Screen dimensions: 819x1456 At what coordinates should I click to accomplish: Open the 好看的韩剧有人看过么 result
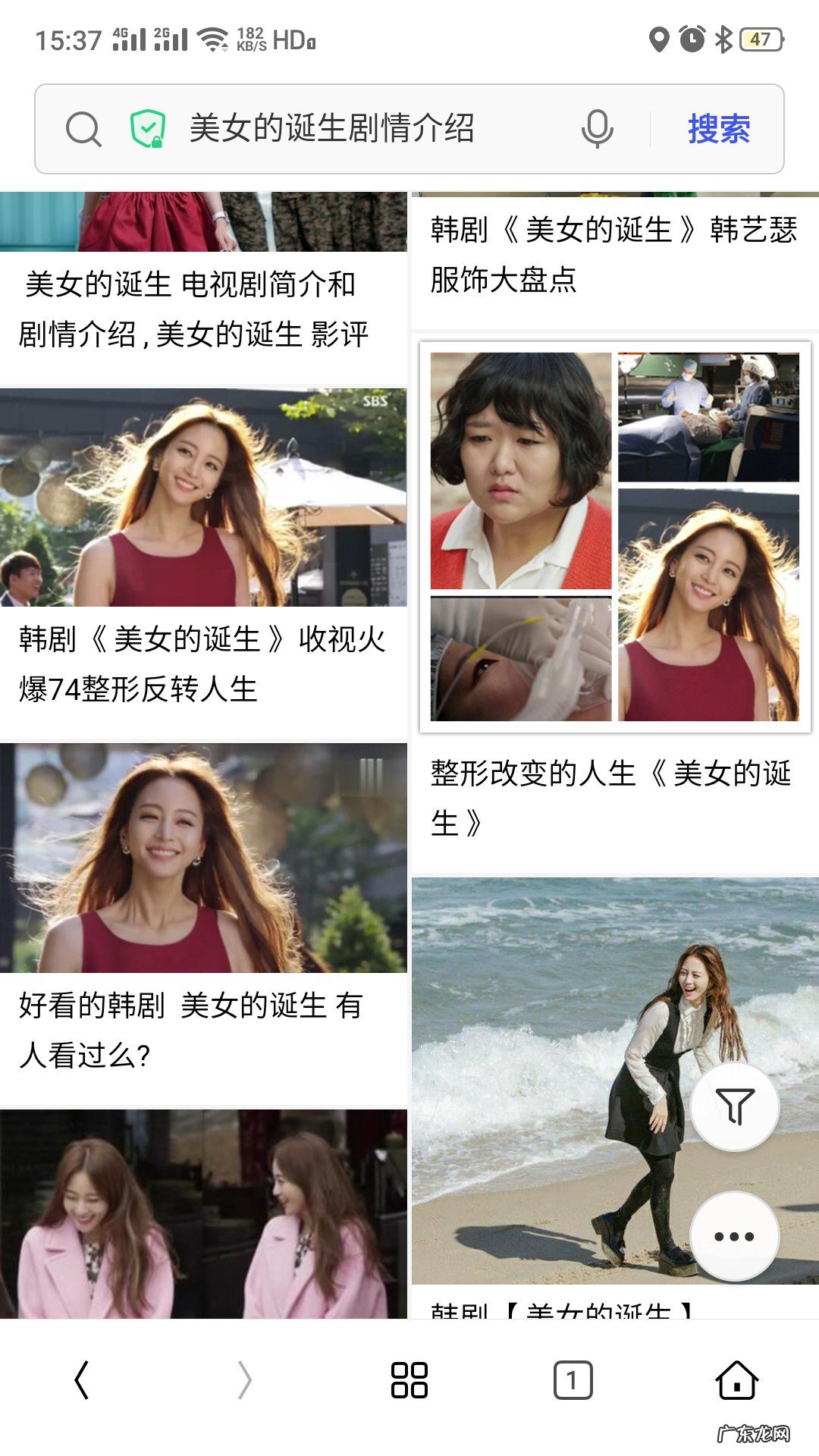[190, 1024]
